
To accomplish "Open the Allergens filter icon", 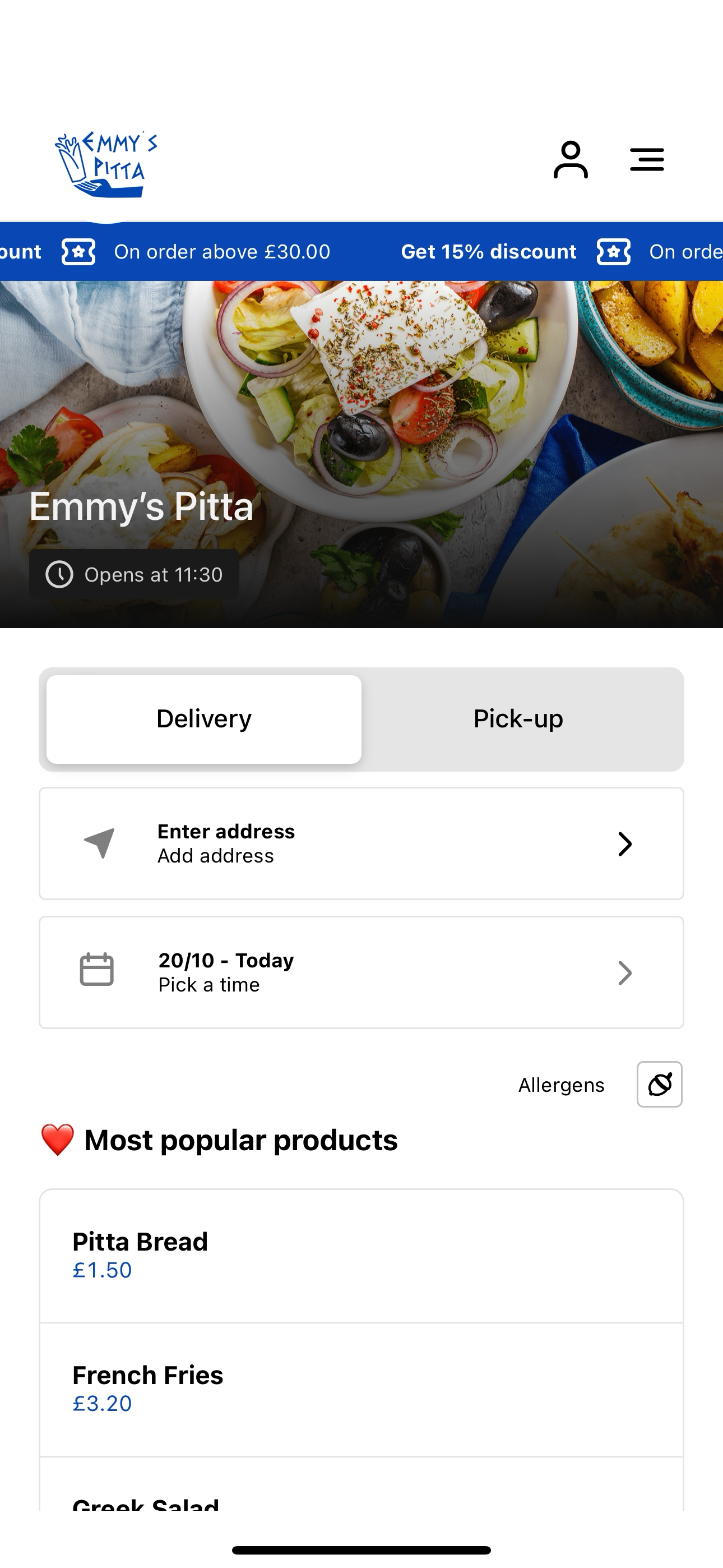I will [659, 1084].
